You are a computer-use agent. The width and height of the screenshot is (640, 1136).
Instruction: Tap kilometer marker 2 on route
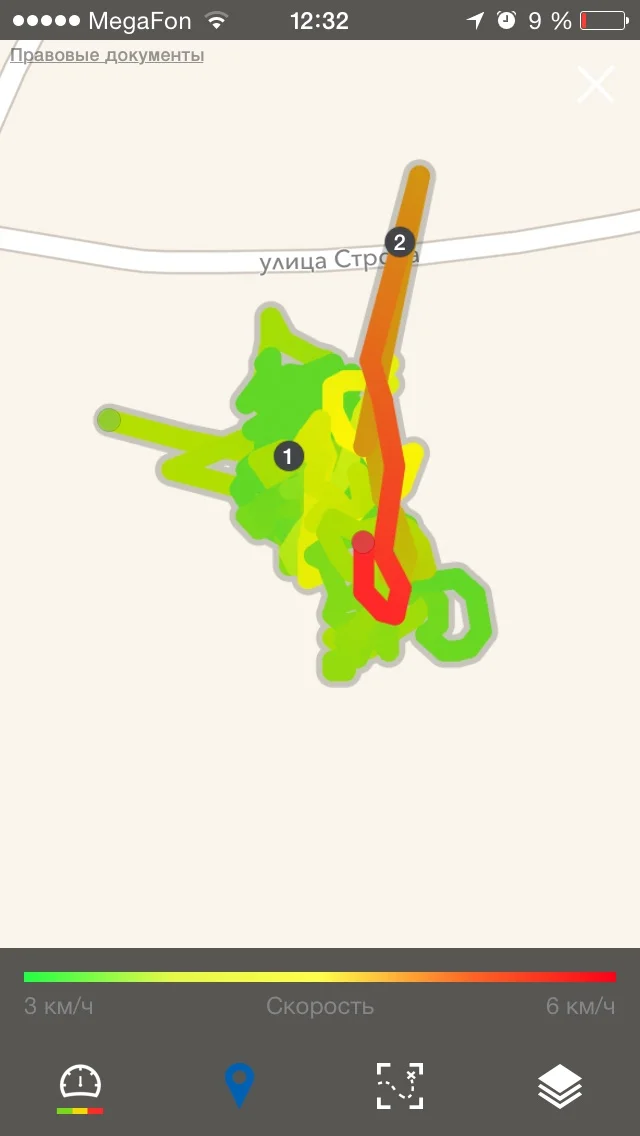[400, 242]
